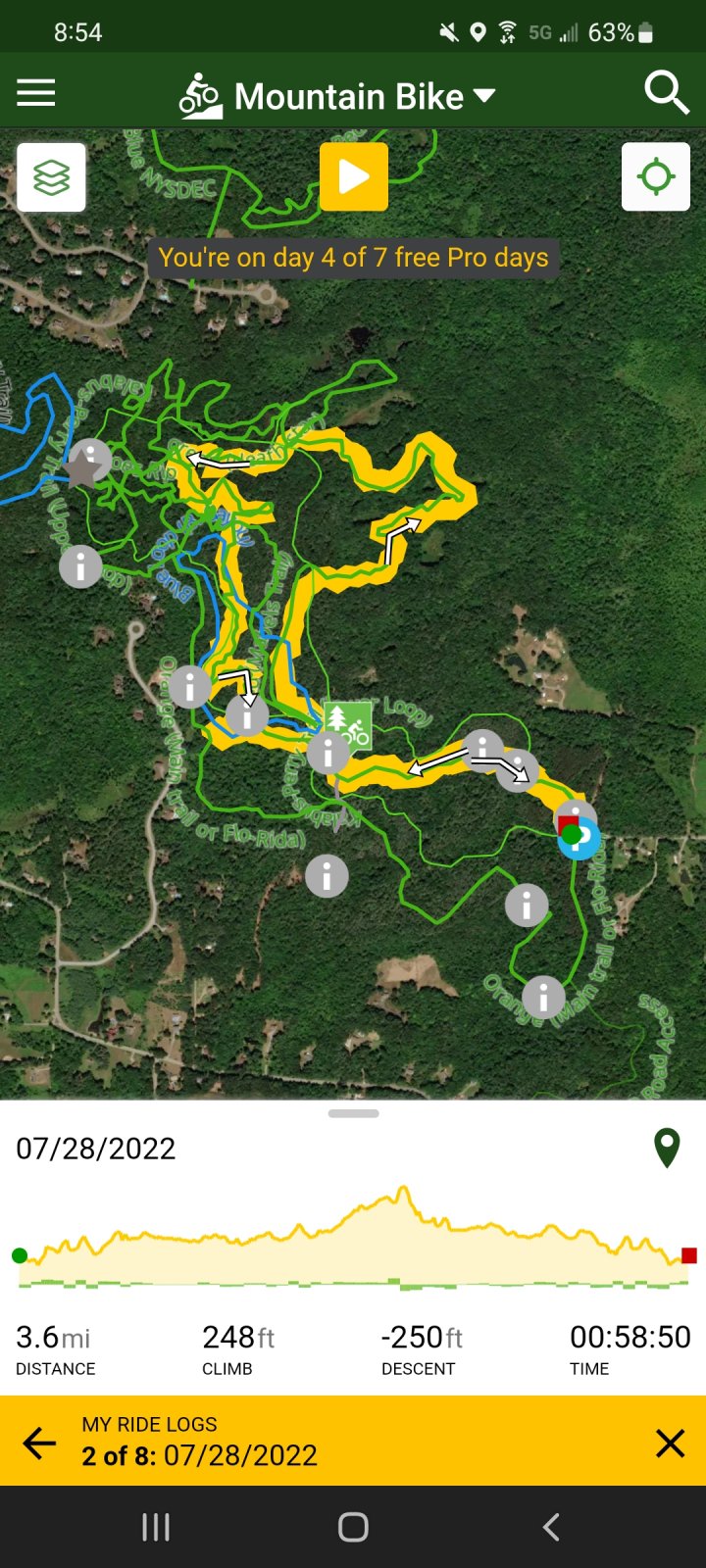Toggle the blue rider position marker on the map
This screenshot has width=706, height=1568.
(x=581, y=840)
